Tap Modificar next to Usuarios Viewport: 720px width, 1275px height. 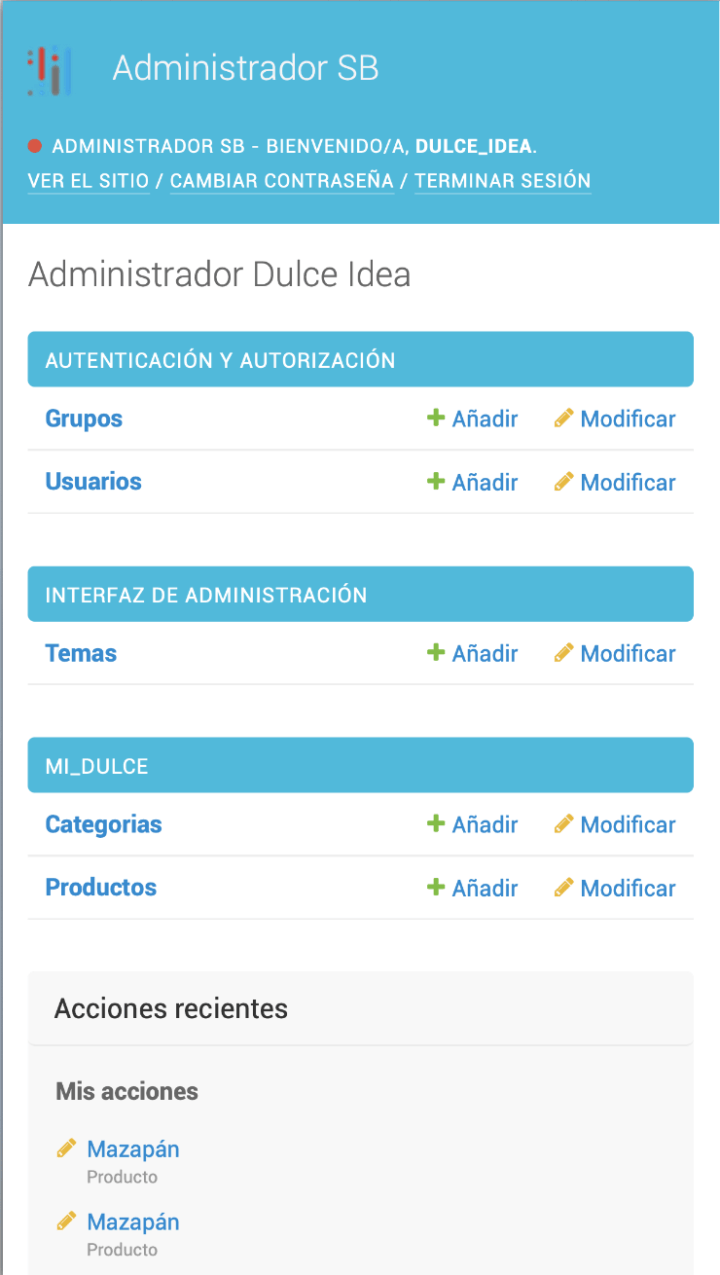pos(615,482)
